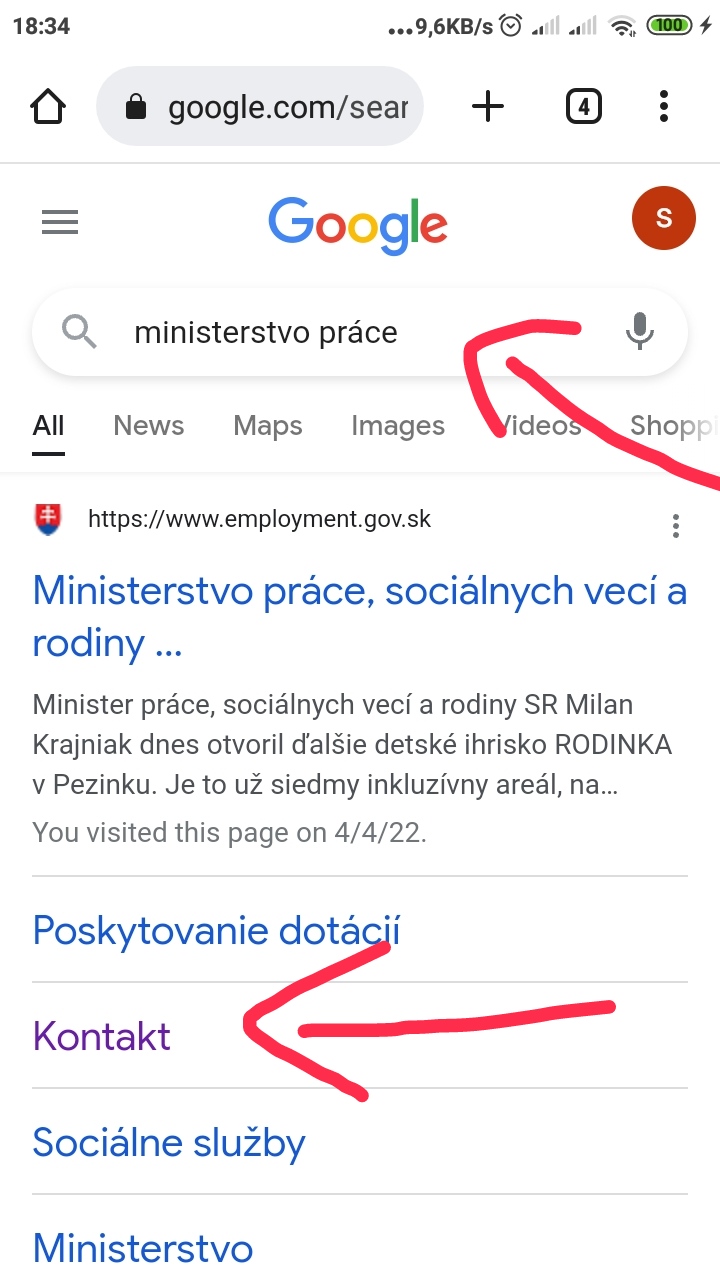Open a new browser tab
This screenshot has height=1280, width=720.
pos(488,106)
